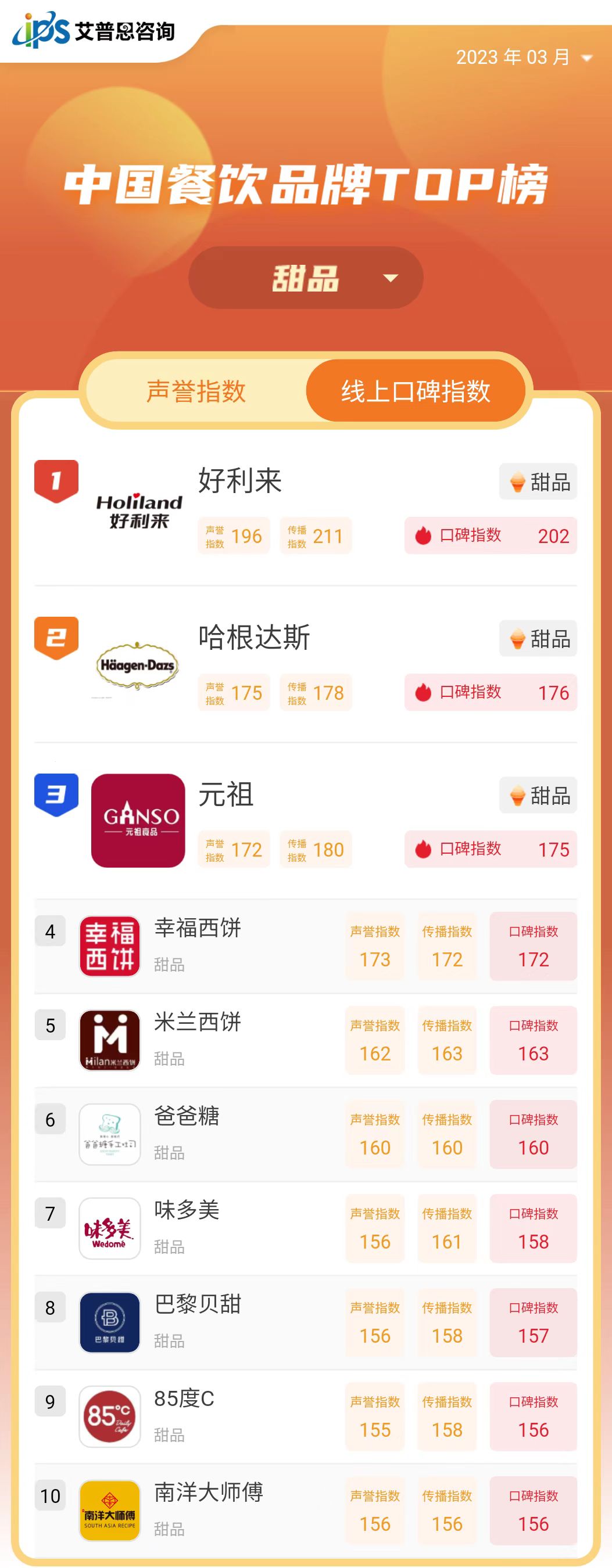Image resolution: width=612 pixels, height=1568 pixels.
Task: View details for 元祖
Action: click(x=226, y=794)
